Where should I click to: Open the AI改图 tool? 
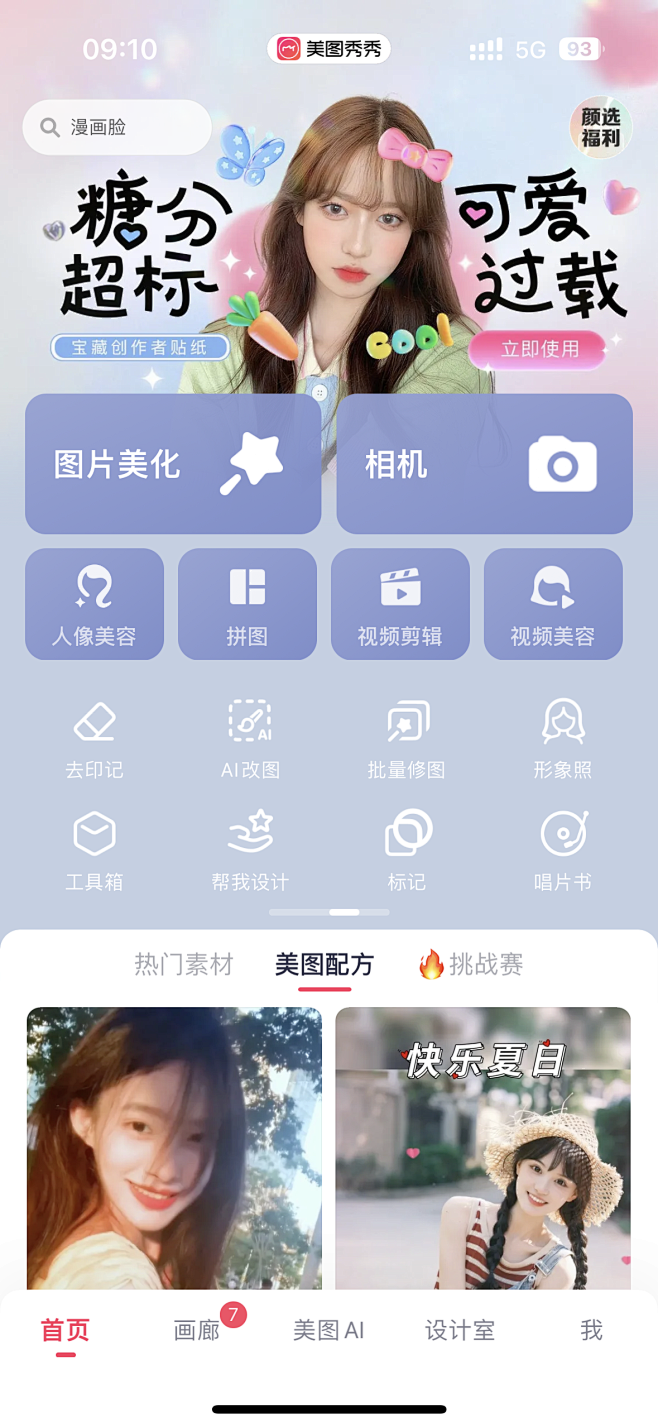pyautogui.click(x=250, y=738)
